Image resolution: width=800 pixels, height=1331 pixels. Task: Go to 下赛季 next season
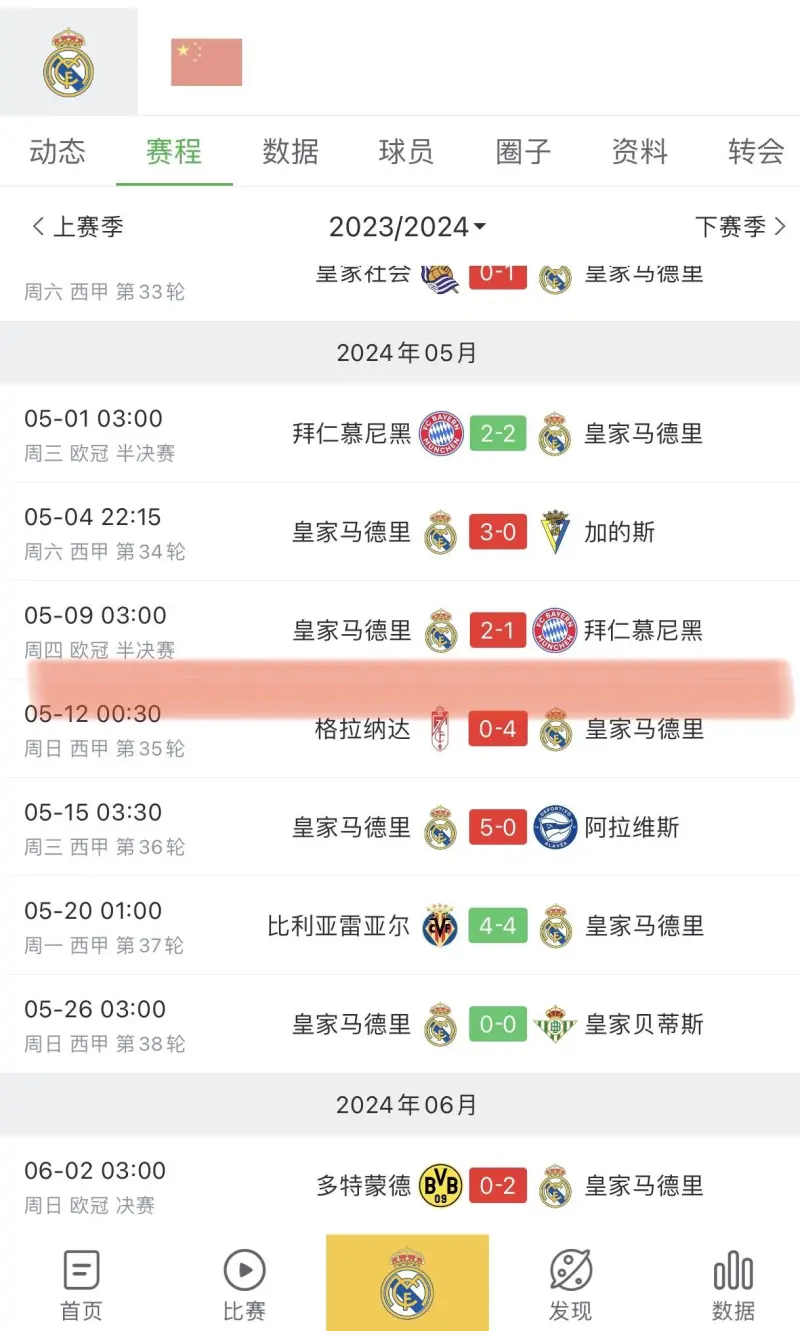click(x=741, y=227)
